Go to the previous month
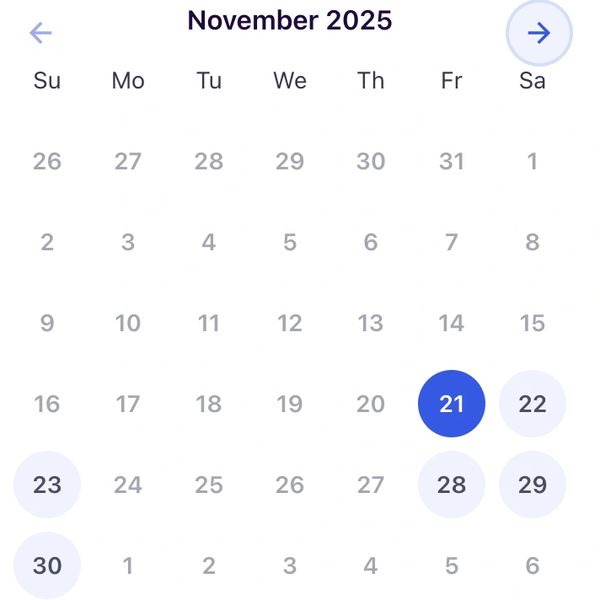Image resolution: width=600 pixels, height=600 pixels. 40,33
